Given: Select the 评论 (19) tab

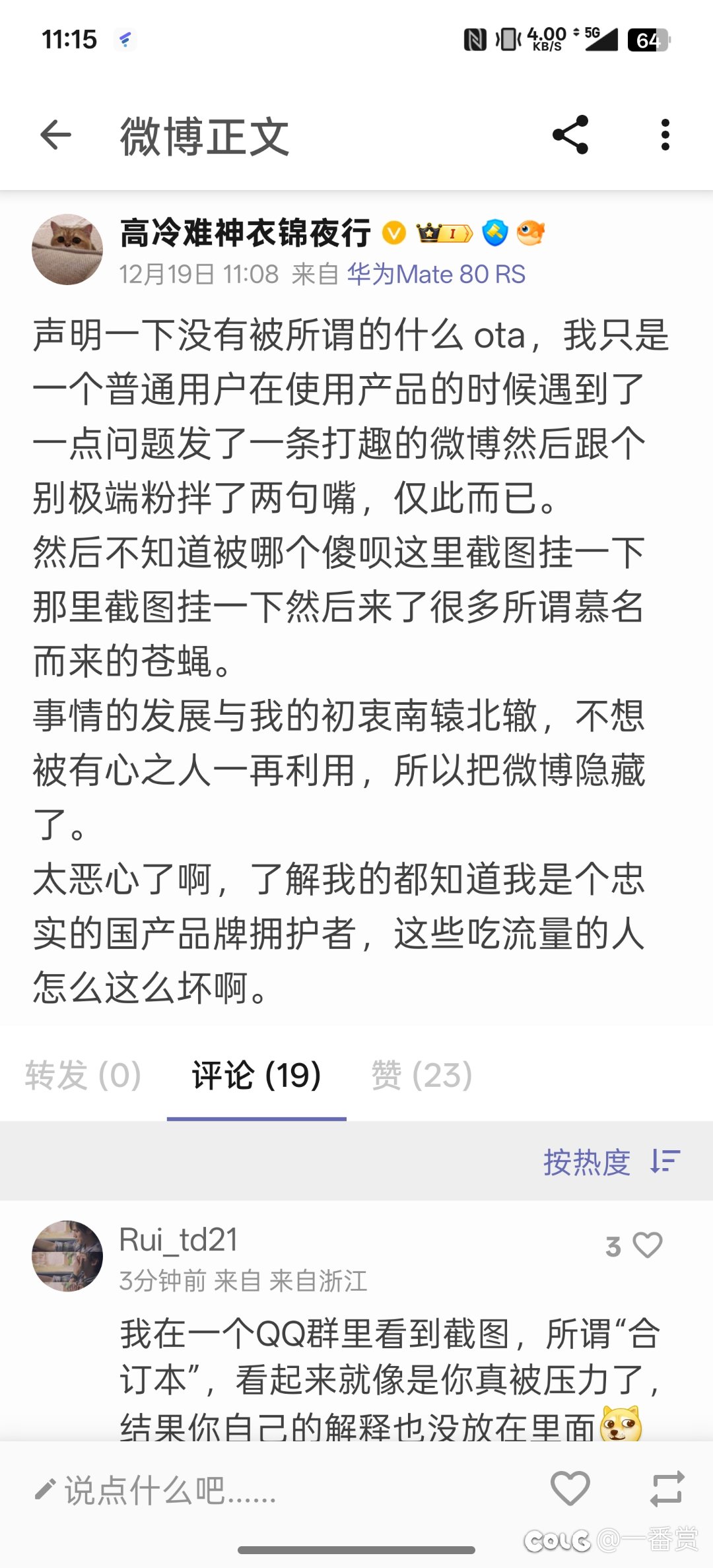Looking at the screenshot, I should 256,1076.
